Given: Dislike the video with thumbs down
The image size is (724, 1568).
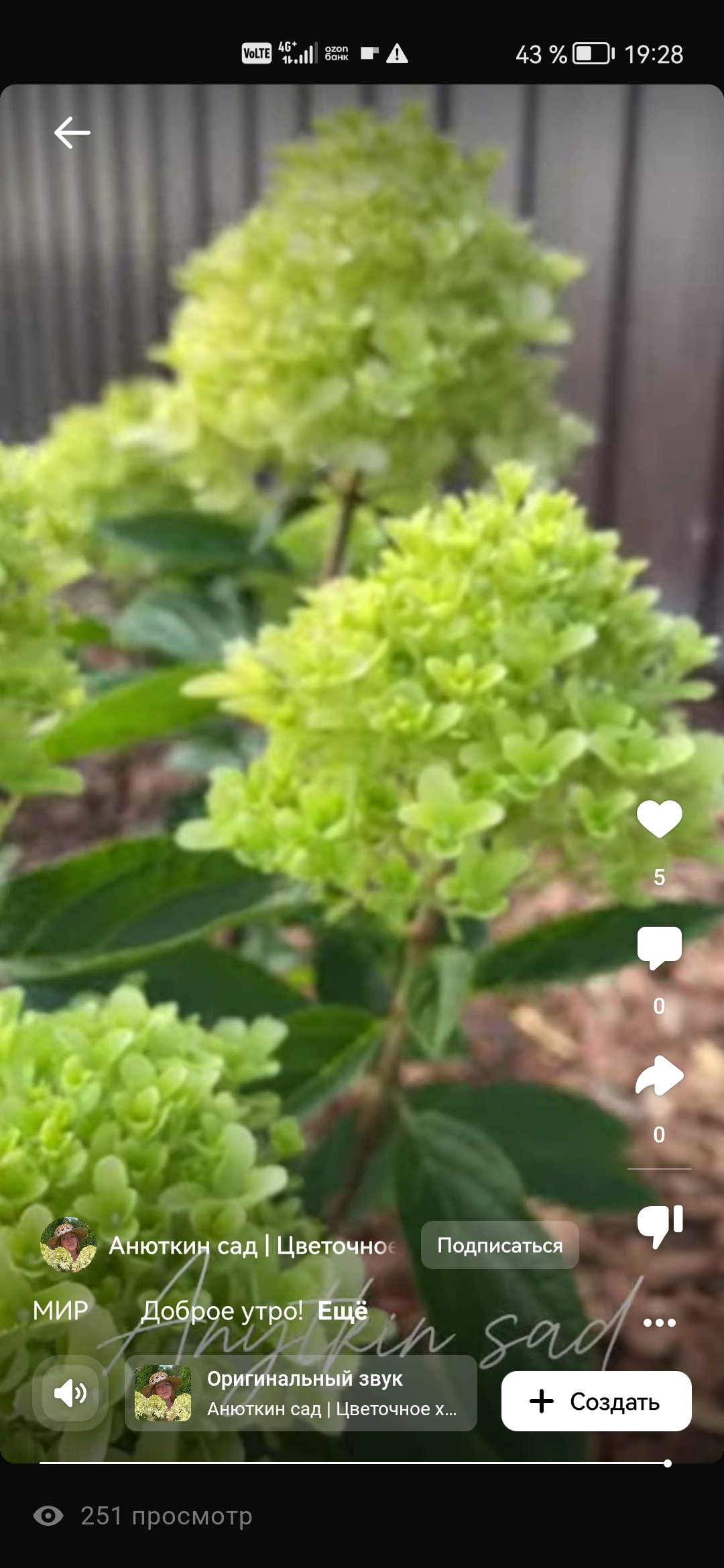Looking at the screenshot, I should [x=660, y=1225].
